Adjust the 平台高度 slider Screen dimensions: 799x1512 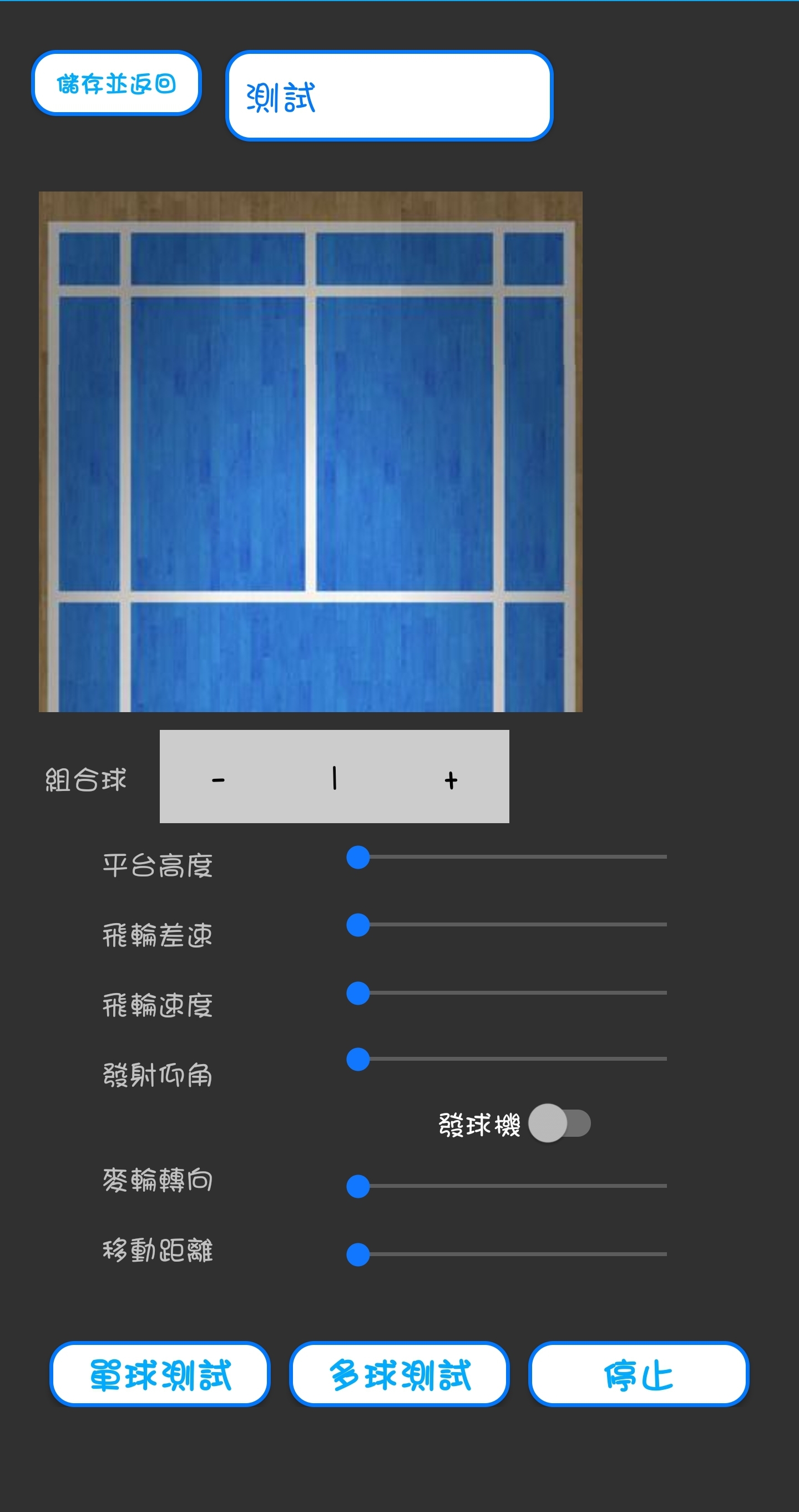click(358, 857)
